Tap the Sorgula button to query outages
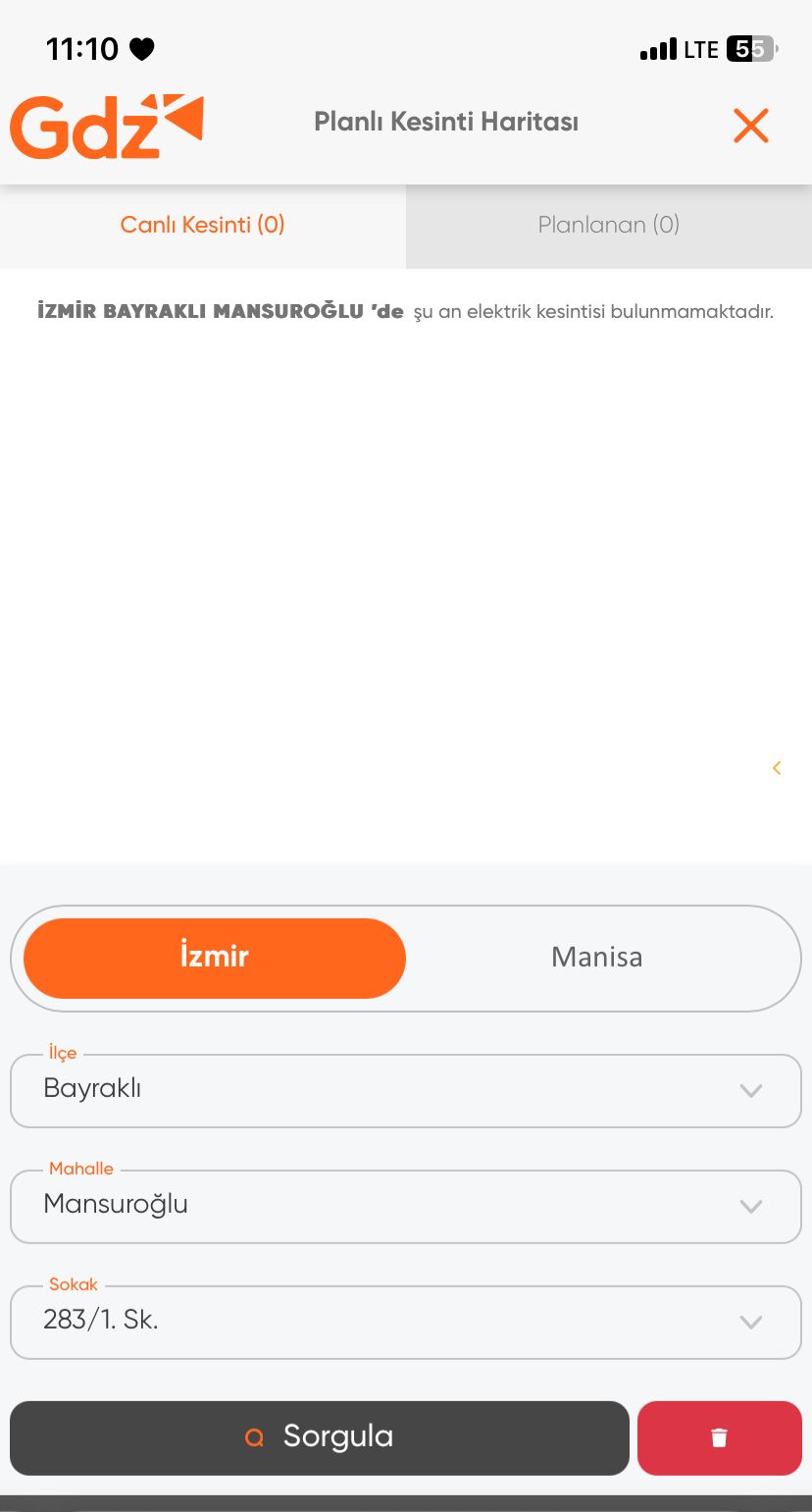Screen dimensions: 812x1512 pos(320,1437)
